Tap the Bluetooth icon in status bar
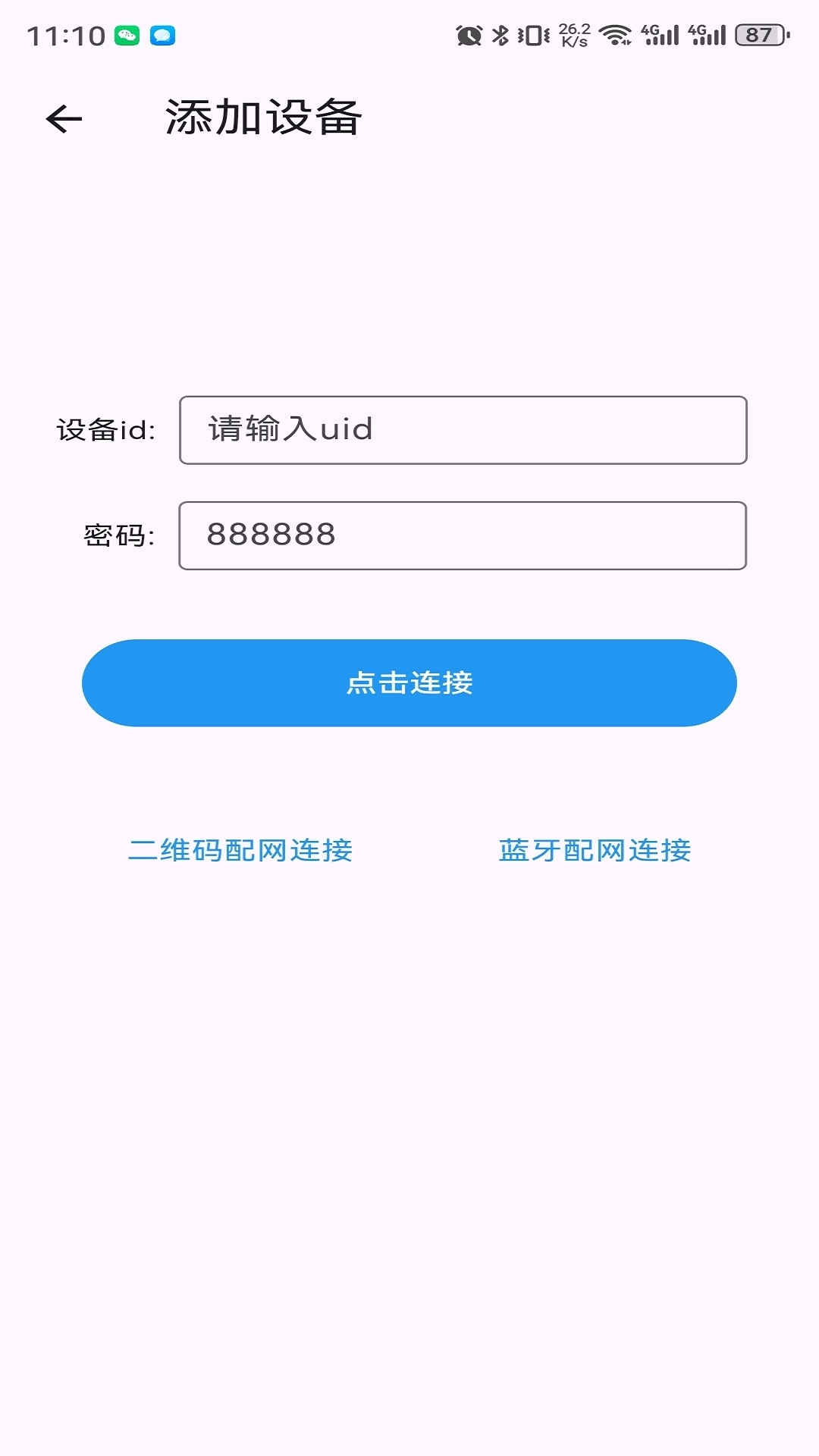Image resolution: width=819 pixels, height=1456 pixels. coord(500,33)
